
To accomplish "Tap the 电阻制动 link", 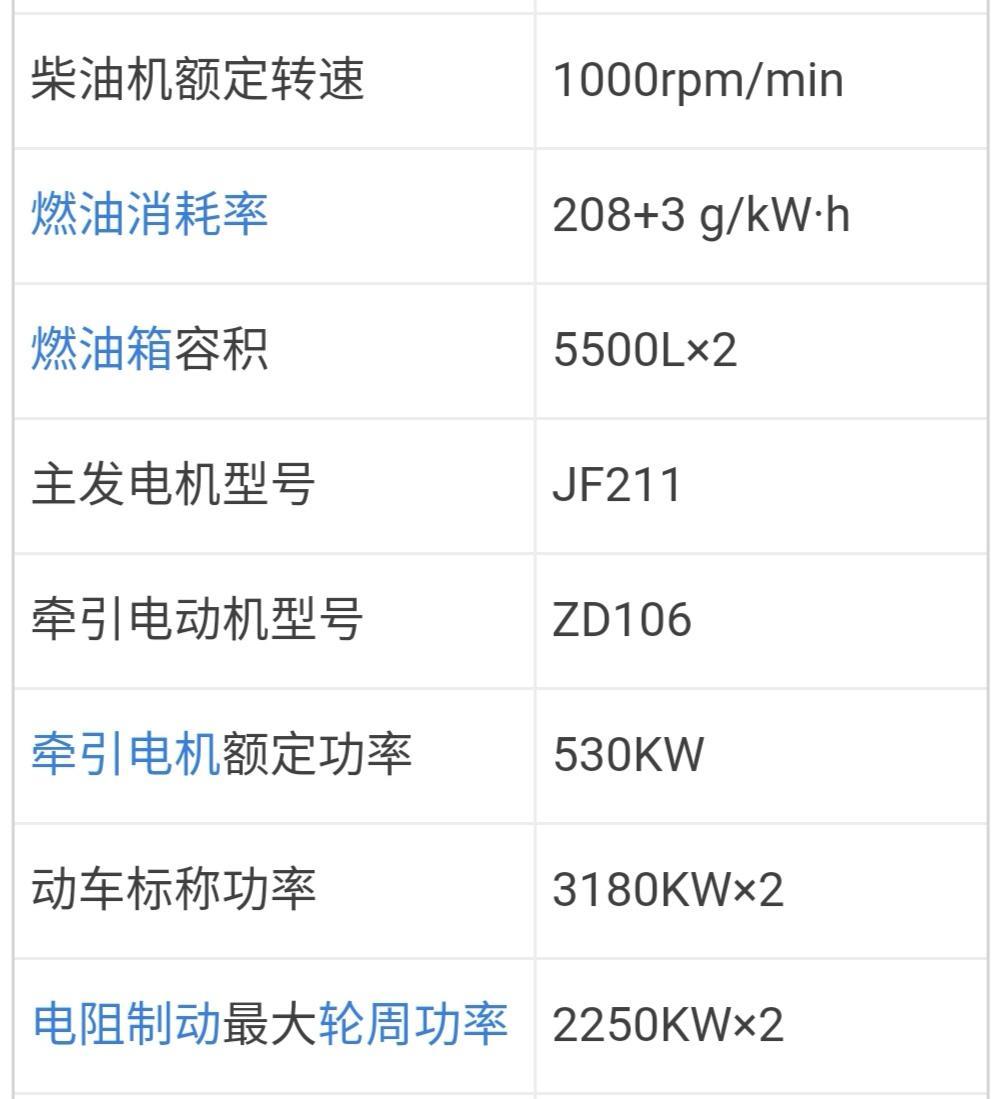I will tap(125, 1023).
